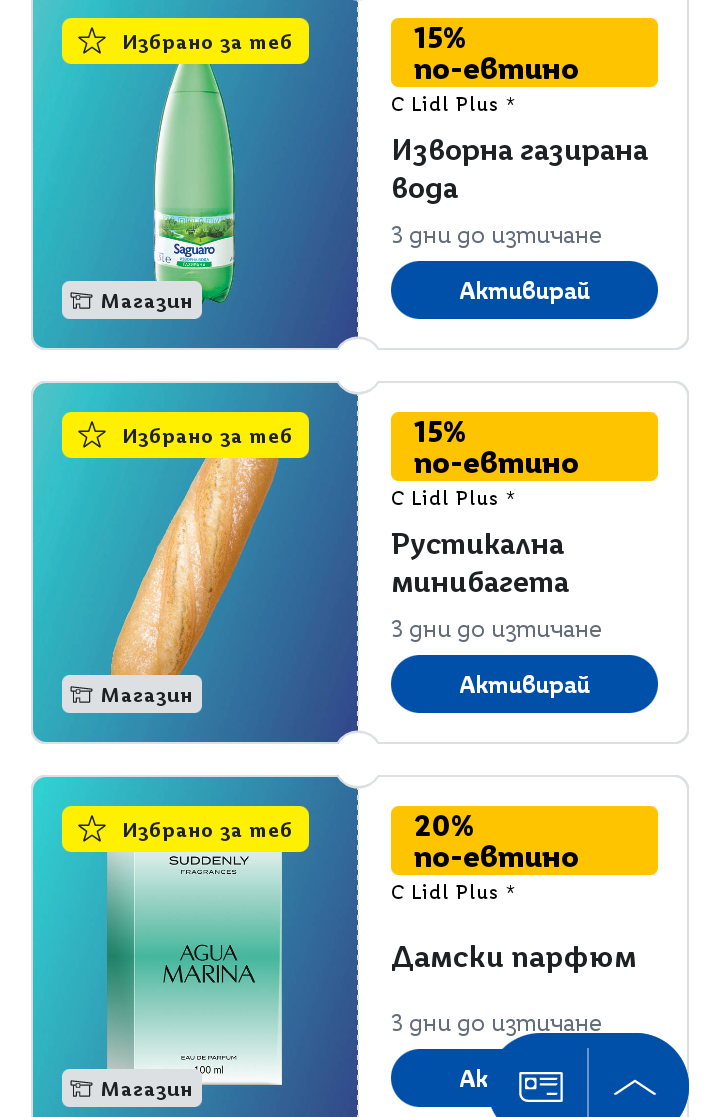The image size is (720, 1117).
Task: Show the Lidl Plus card
Action: point(541,1086)
